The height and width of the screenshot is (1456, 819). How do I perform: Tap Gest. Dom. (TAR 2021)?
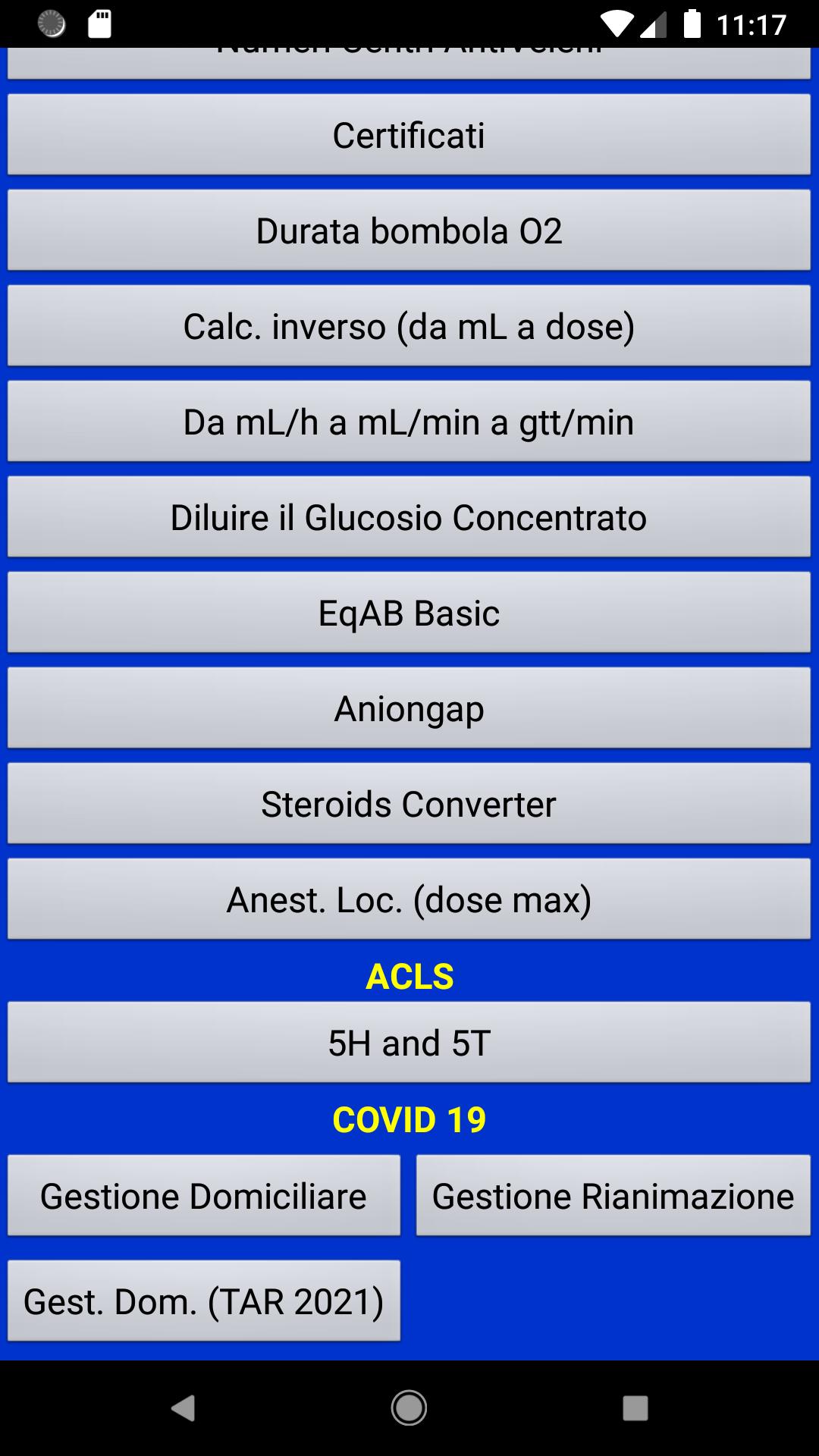(204, 1301)
